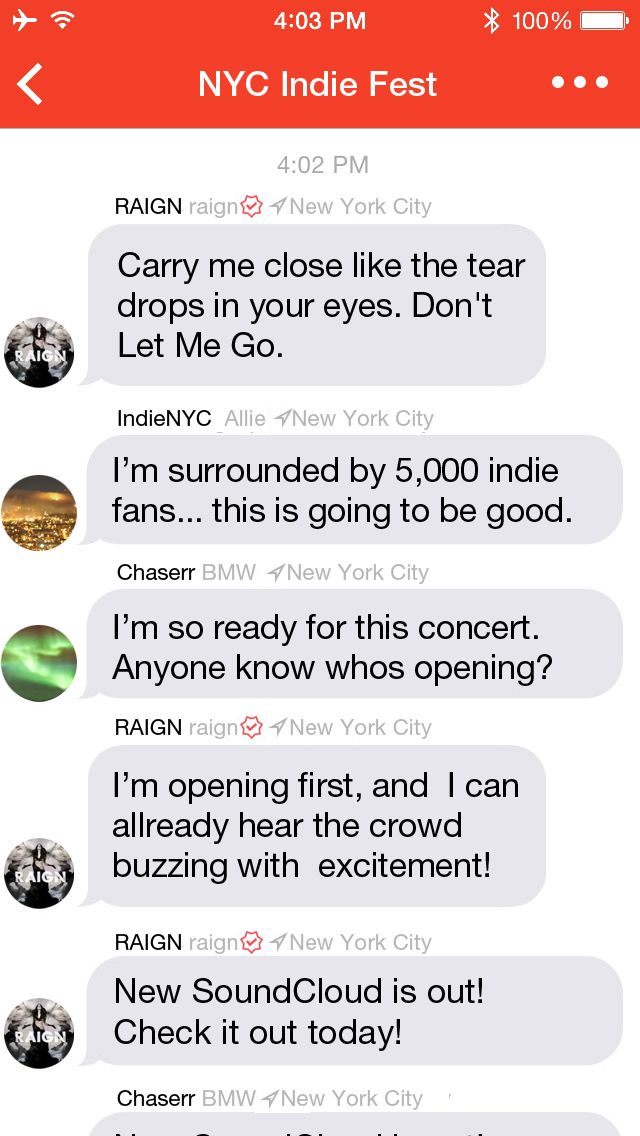
Task: Go back from NYC Indie Fest chat
Action: pyautogui.click(x=31, y=84)
